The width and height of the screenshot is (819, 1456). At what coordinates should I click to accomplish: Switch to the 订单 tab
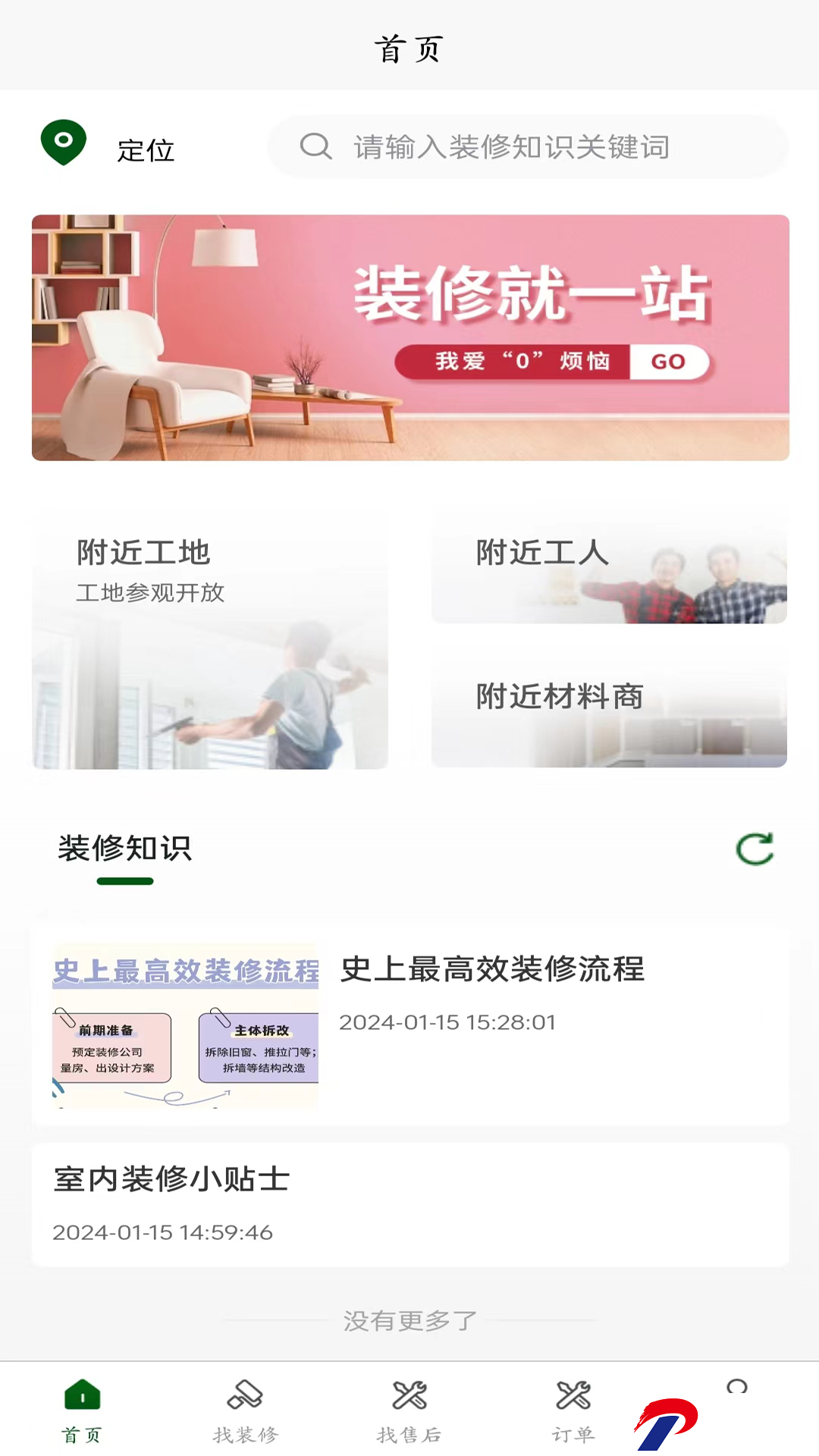573,1410
